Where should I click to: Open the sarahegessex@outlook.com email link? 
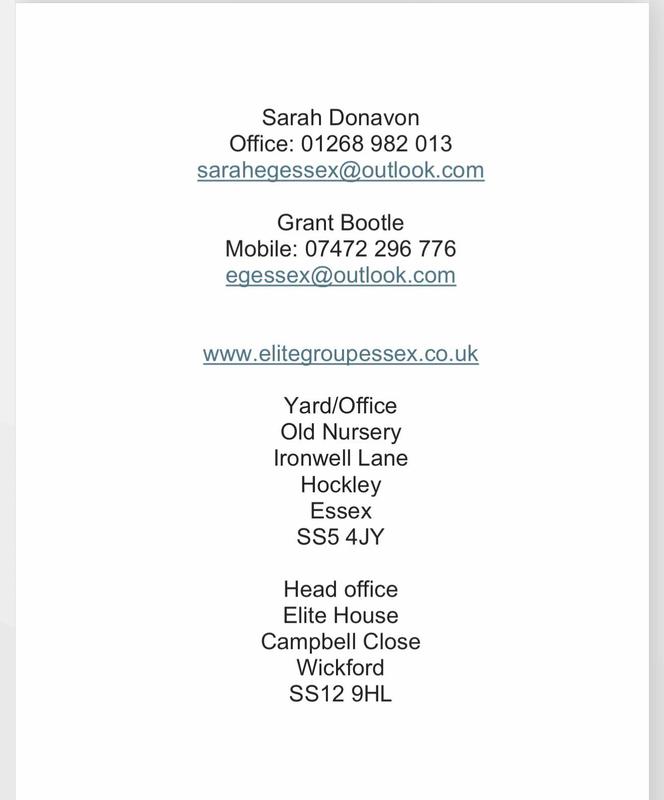point(340,170)
